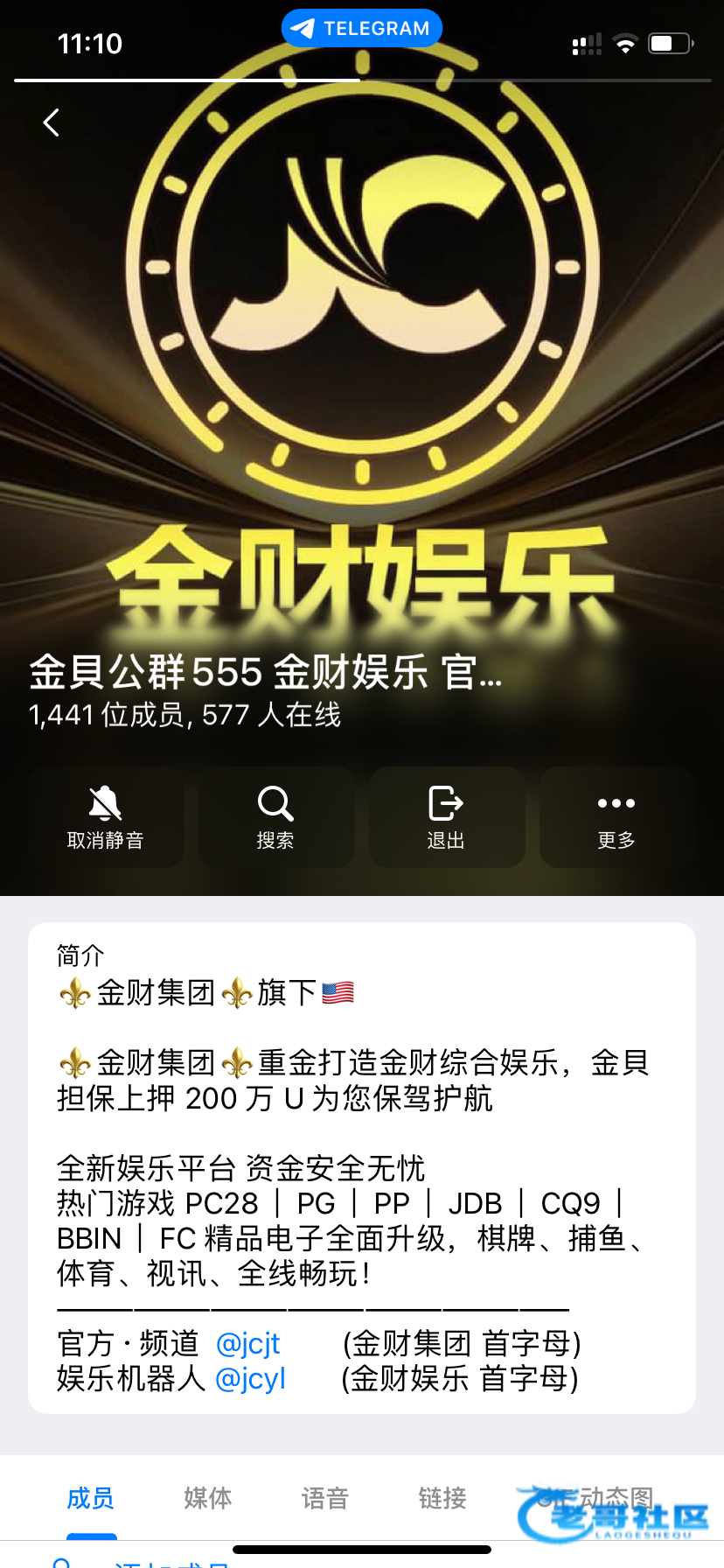This screenshot has height=1568, width=724.
Task: Switch to the 语音 tab
Action: [x=325, y=1499]
